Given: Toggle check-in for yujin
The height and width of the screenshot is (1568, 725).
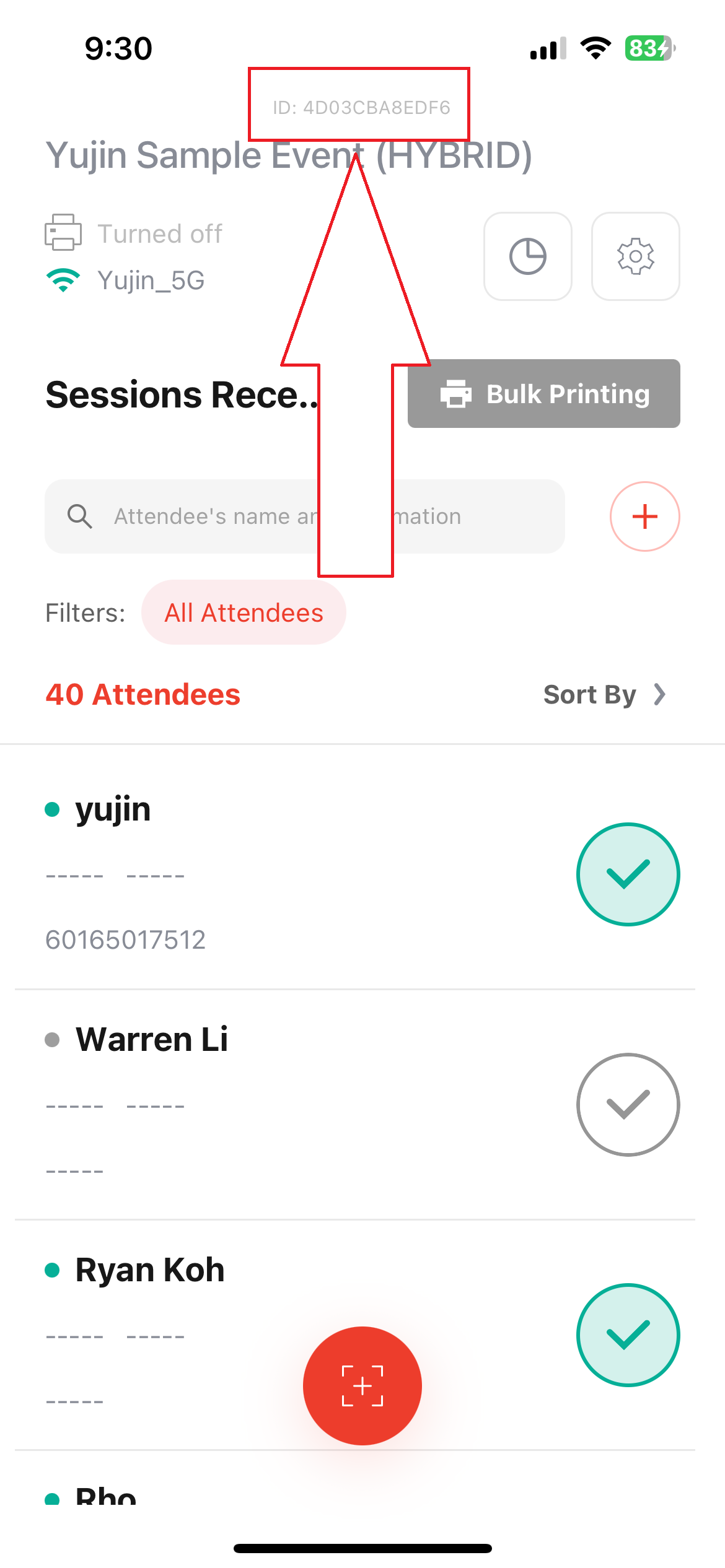Looking at the screenshot, I should pyautogui.click(x=628, y=874).
